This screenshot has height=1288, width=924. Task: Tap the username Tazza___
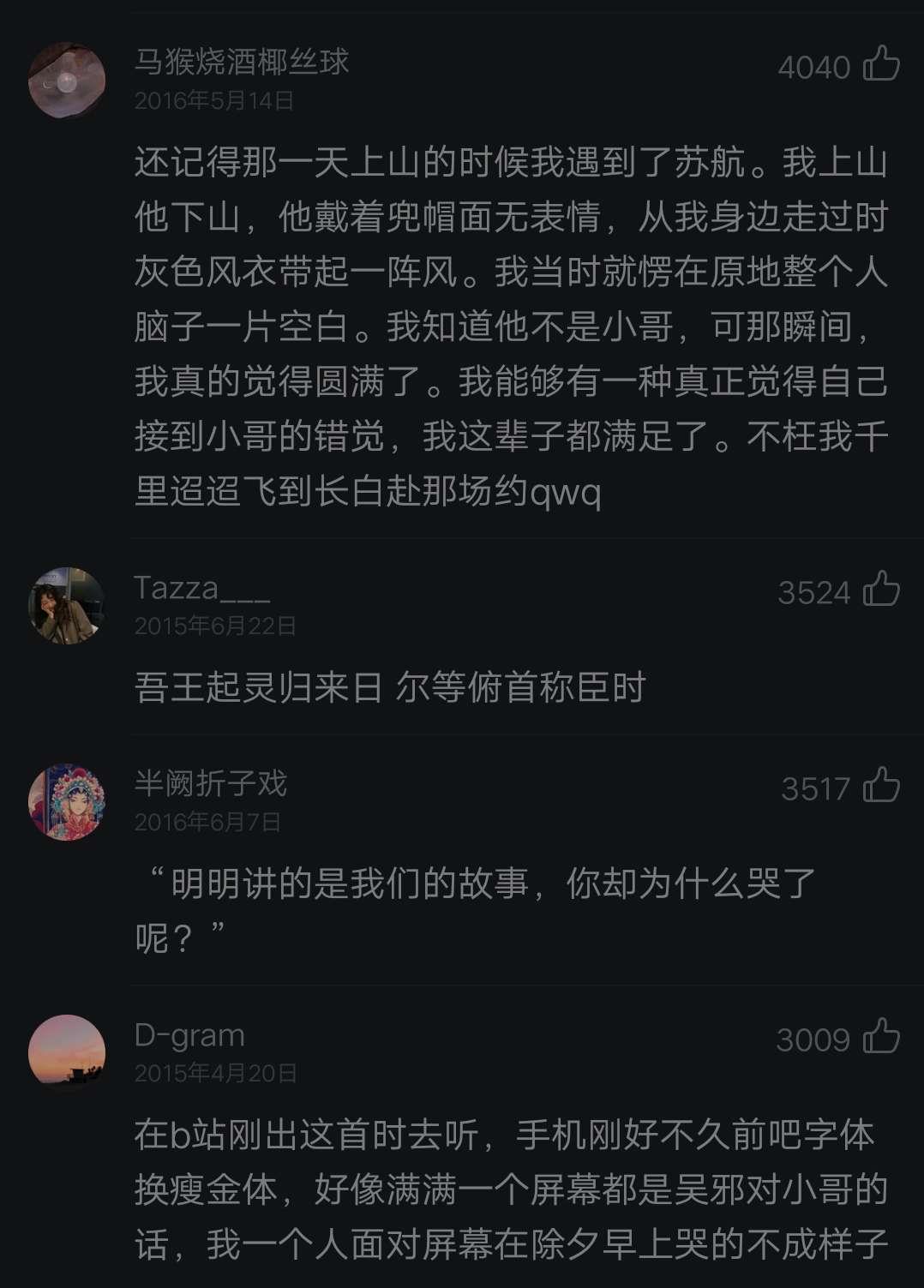pyautogui.click(x=202, y=588)
